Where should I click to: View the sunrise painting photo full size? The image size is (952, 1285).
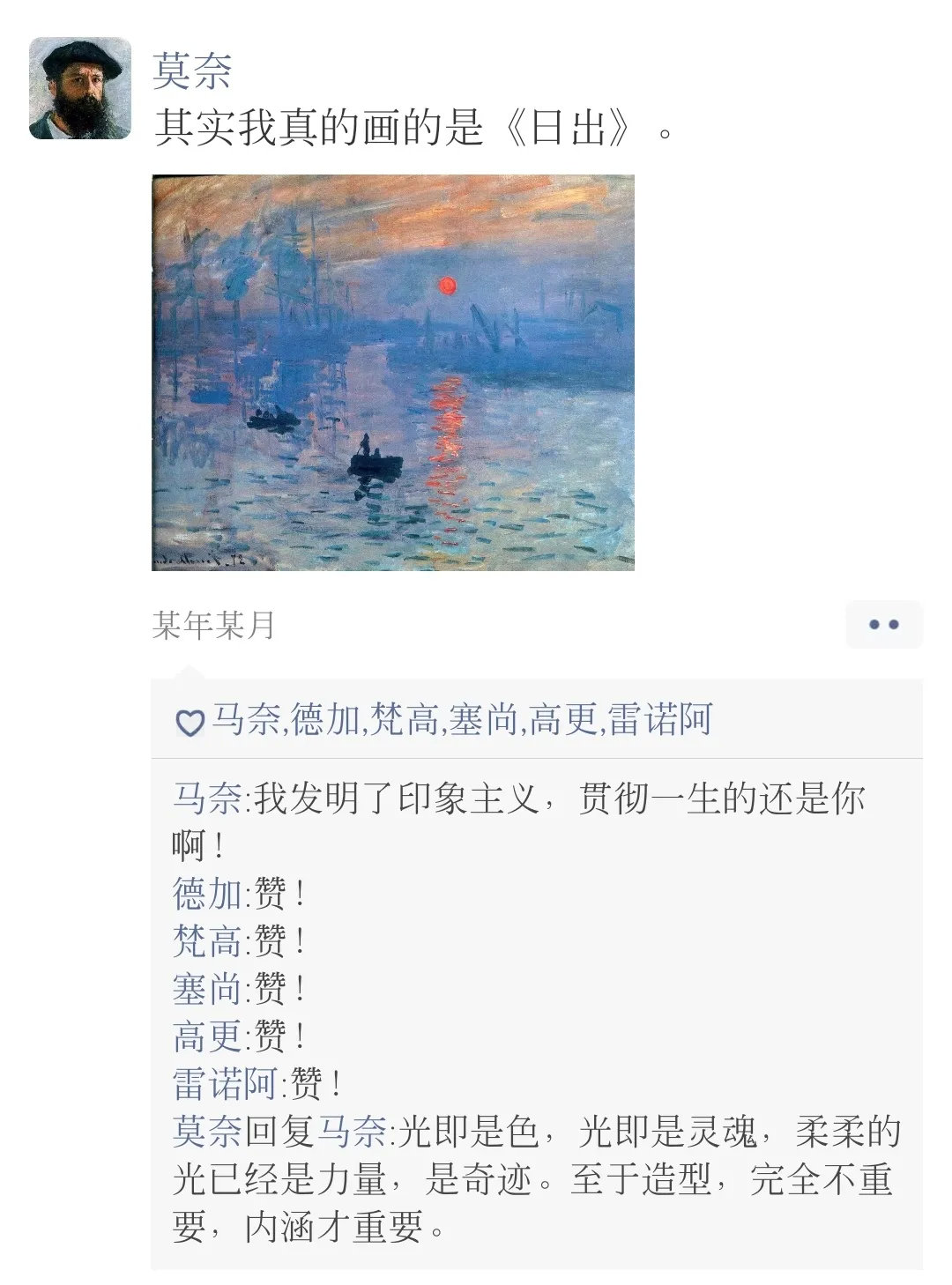click(393, 373)
